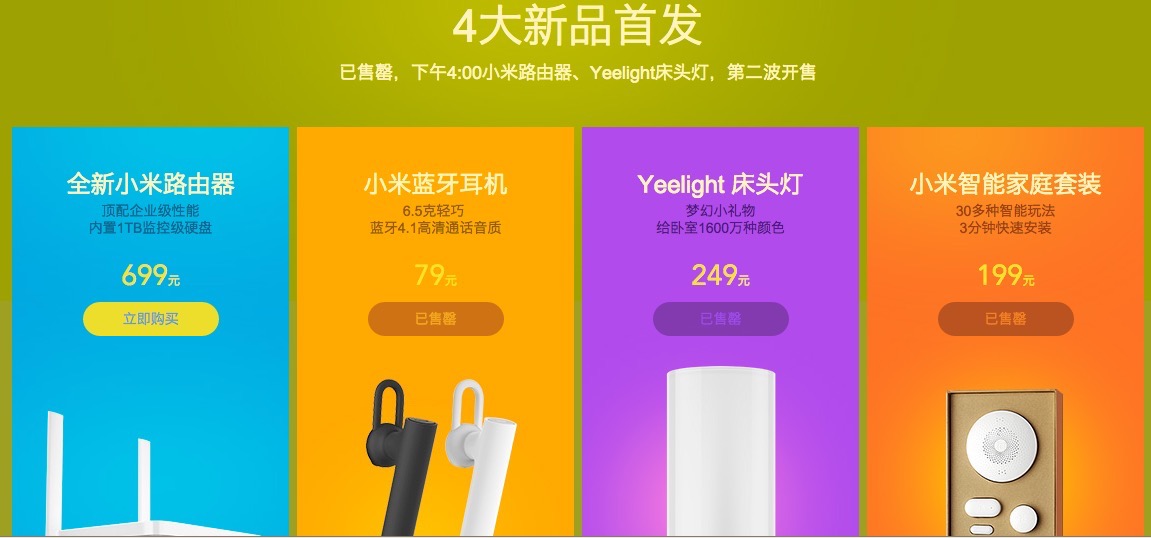This screenshot has width=1151, height=538.
Task: Open the 小米蓝牙耳机 product card
Action: (x=435, y=184)
